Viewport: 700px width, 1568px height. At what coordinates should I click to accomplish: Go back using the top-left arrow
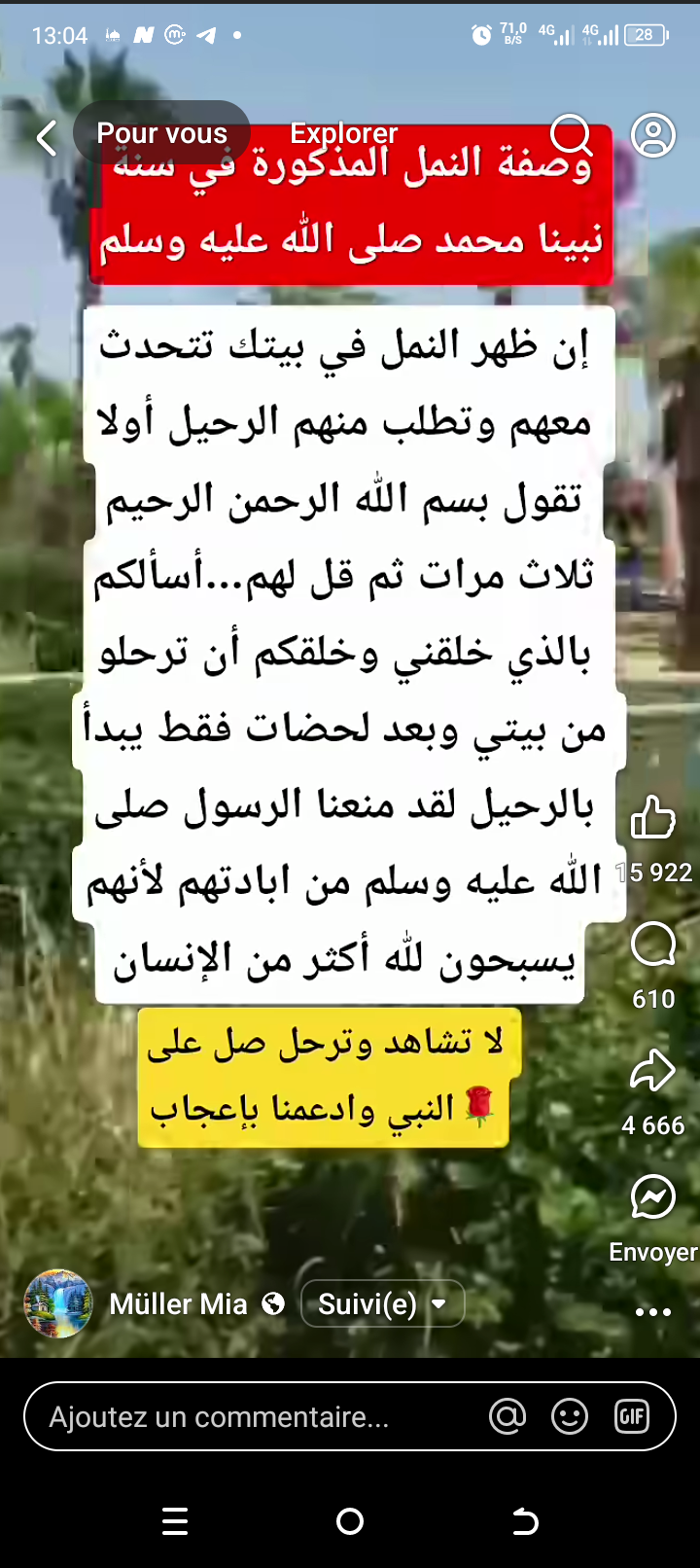46,137
